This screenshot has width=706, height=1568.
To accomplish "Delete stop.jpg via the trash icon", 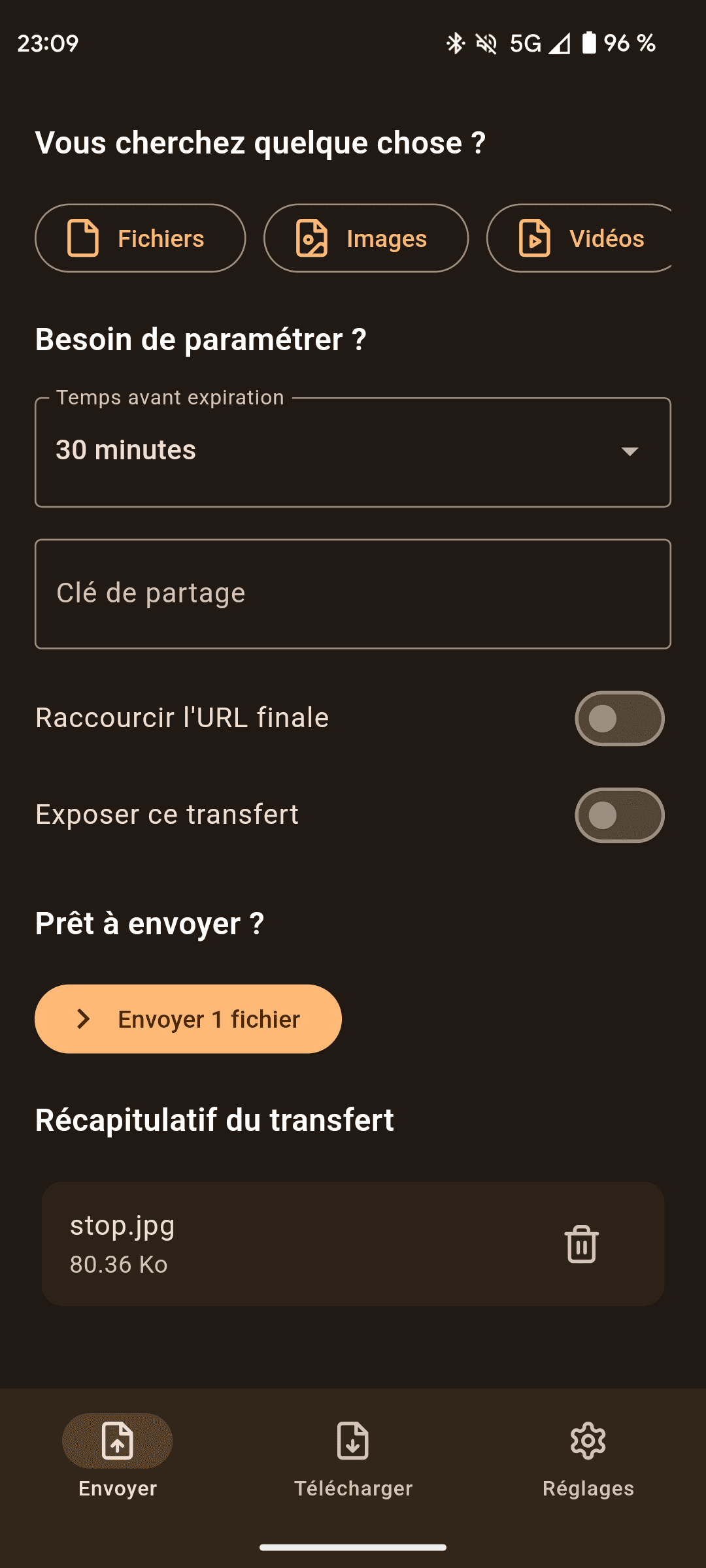I will tap(580, 1243).
